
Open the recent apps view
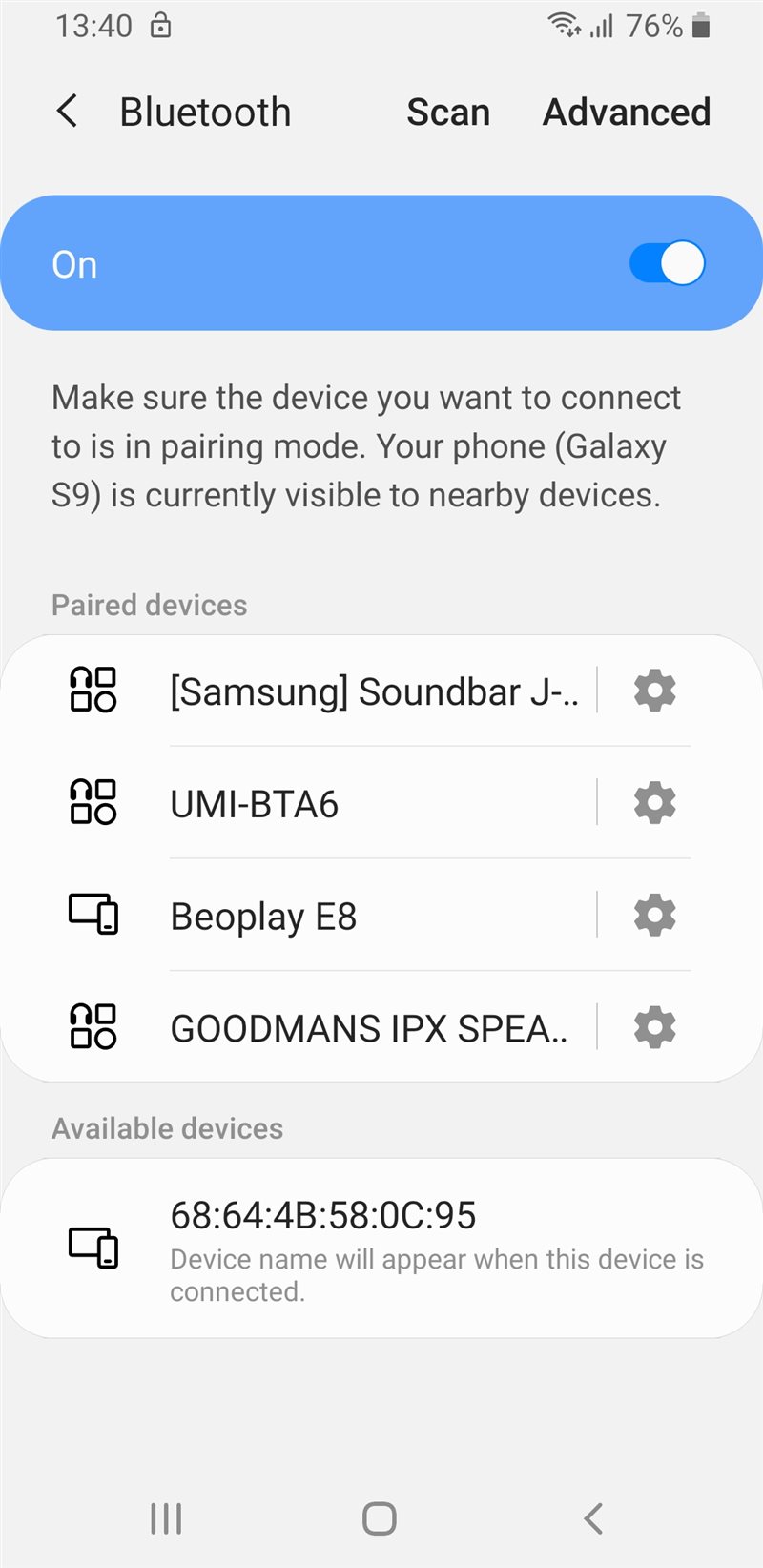(x=166, y=1518)
